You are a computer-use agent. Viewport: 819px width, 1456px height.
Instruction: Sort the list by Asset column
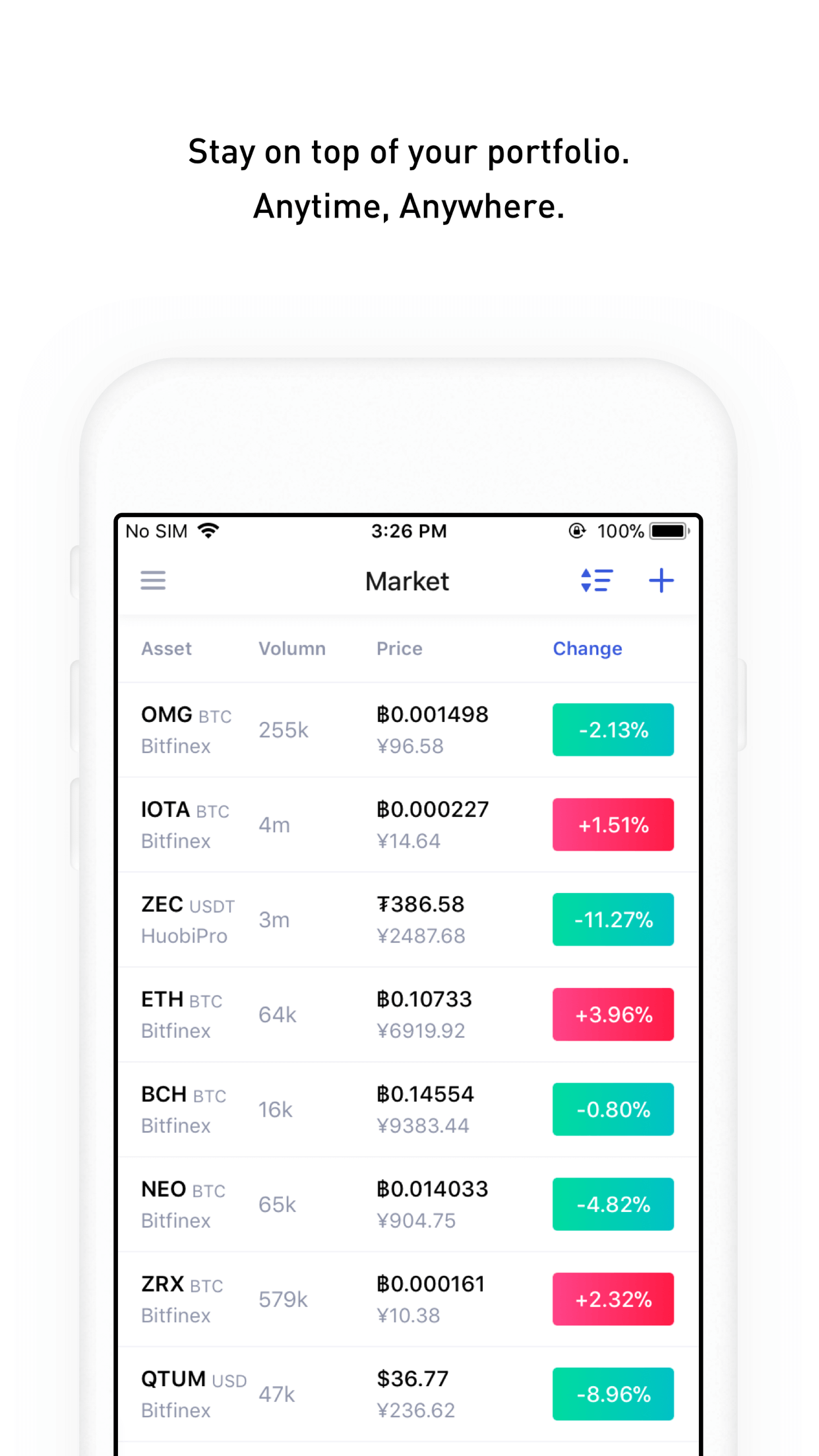coord(166,649)
